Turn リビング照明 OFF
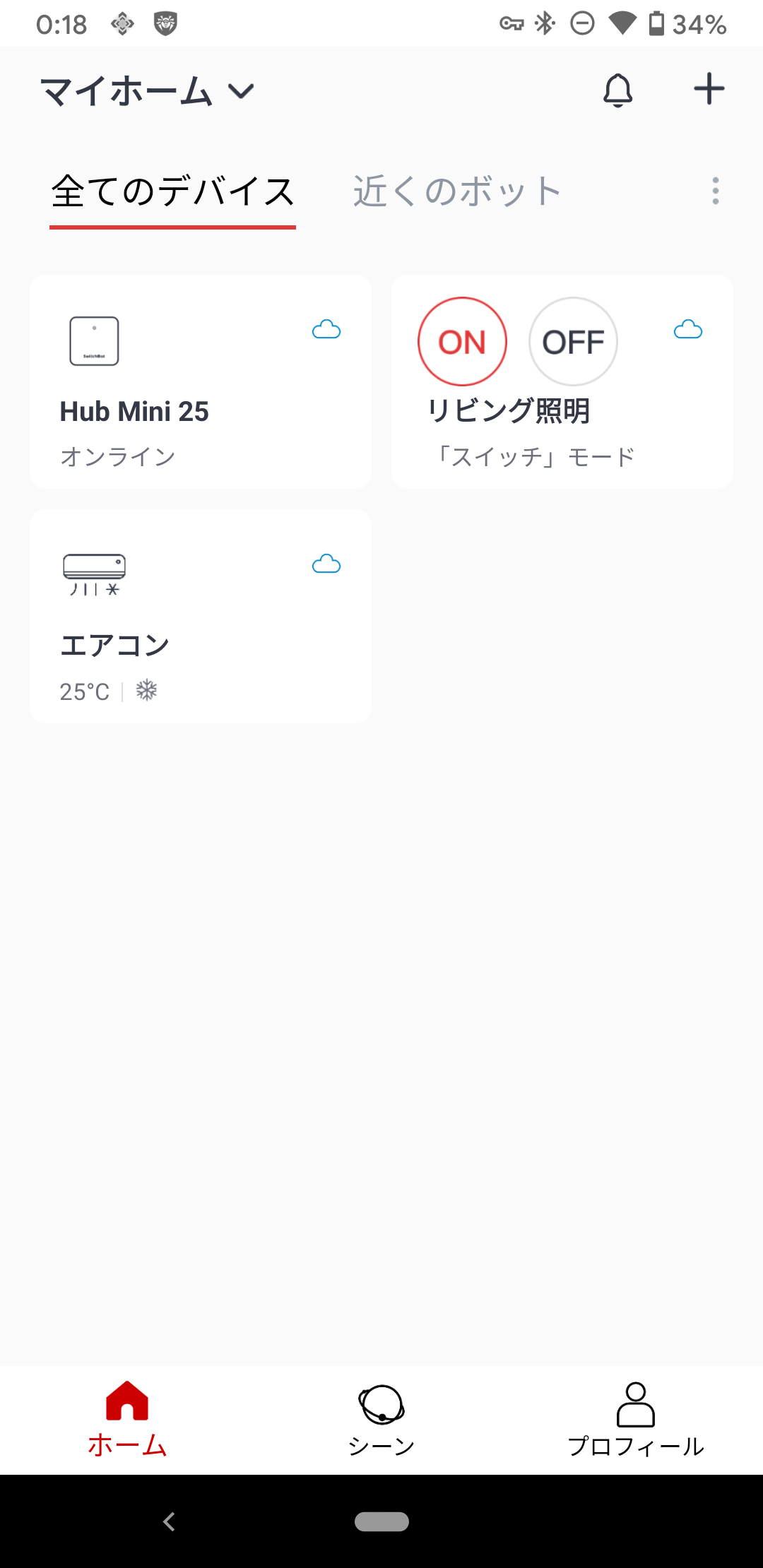The image size is (763, 1568). pyautogui.click(x=573, y=342)
